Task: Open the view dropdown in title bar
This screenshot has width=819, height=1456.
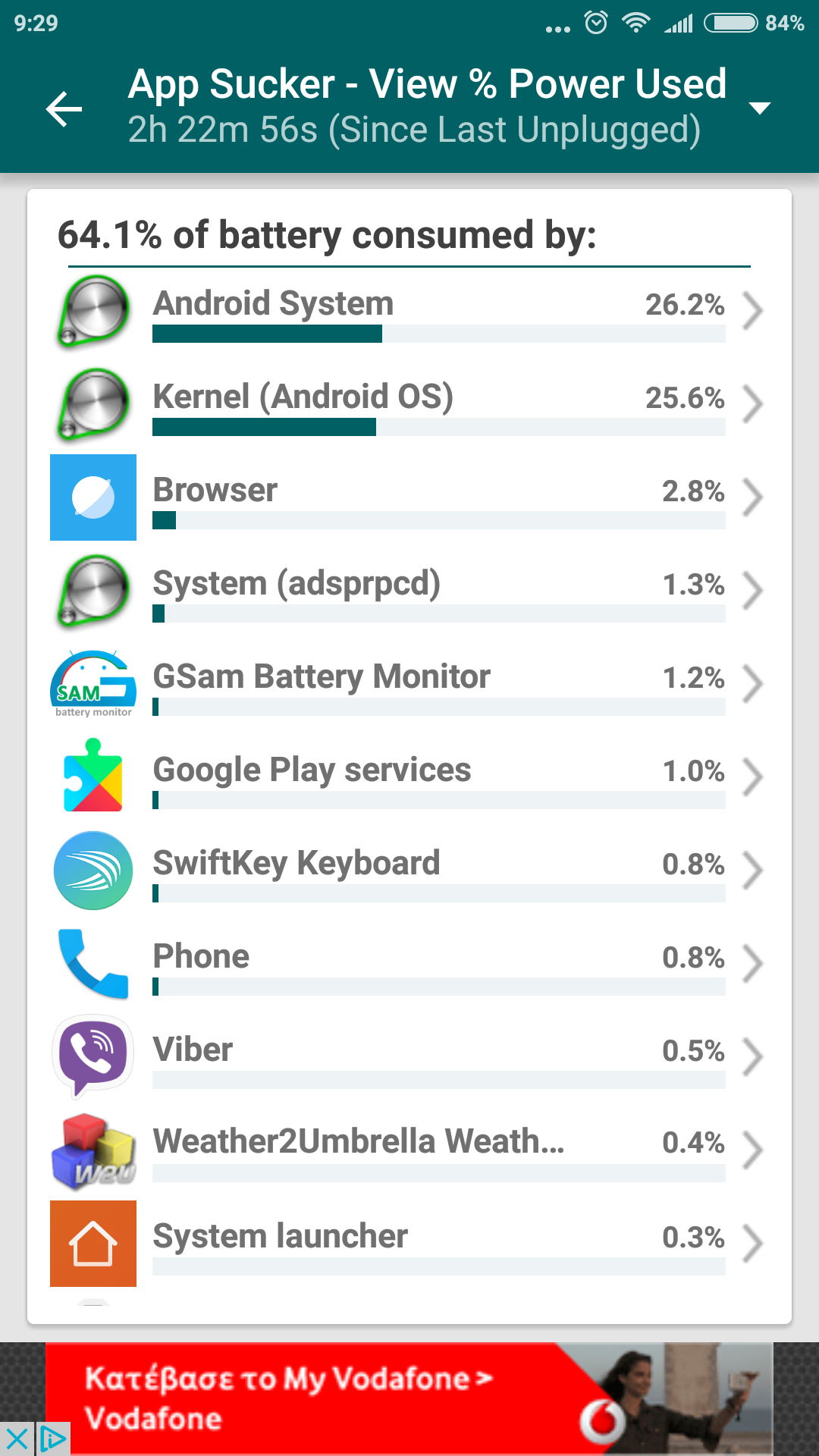Action: [760, 108]
